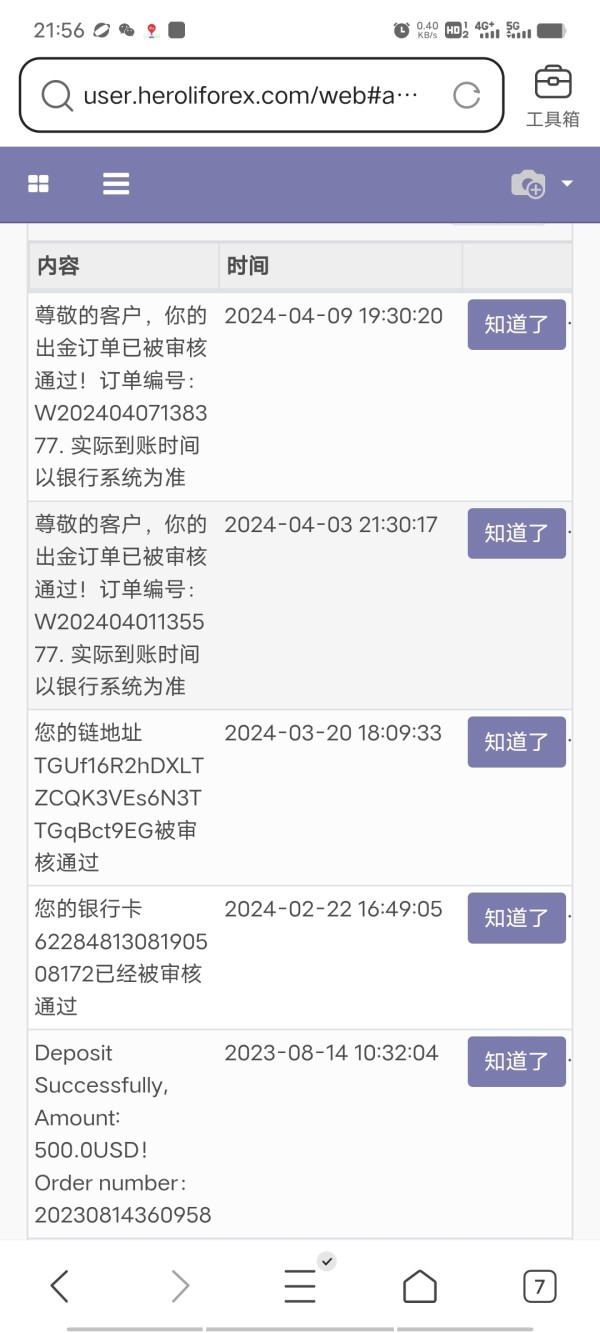Reload the page with the refresh icon
The width and height of the screenshot is (600, 1333).
coord(467,95)
